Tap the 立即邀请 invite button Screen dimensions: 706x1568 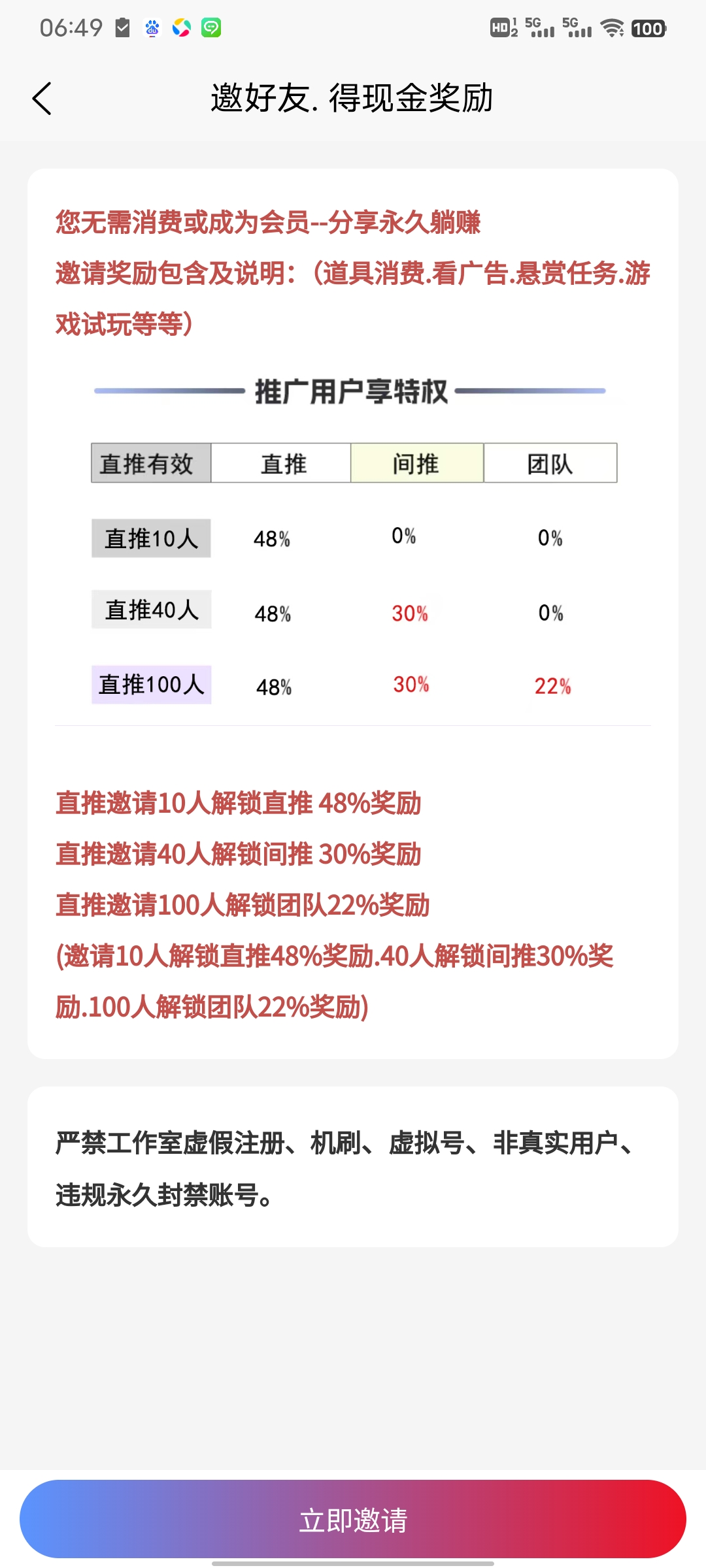click(x=353, y=1520)
